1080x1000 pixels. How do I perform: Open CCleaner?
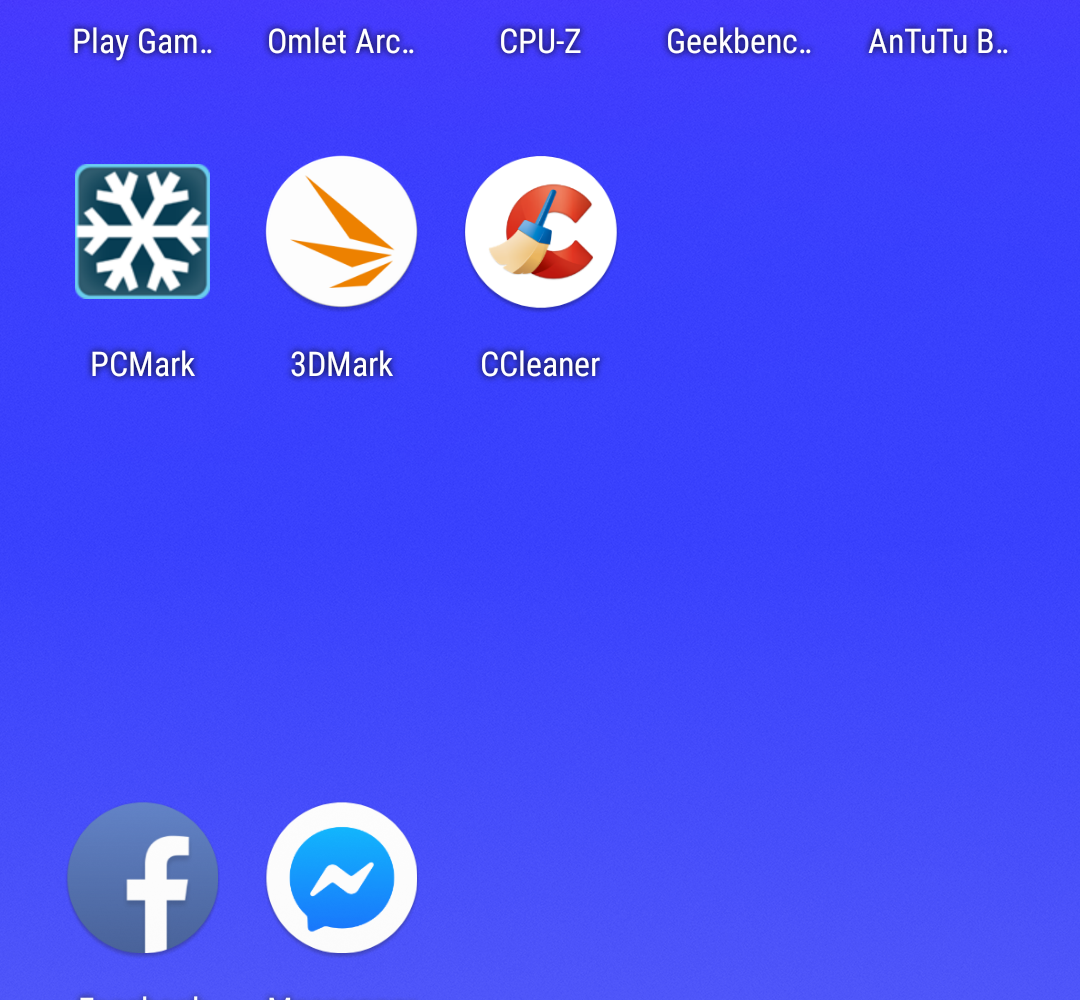coord(540,232)
